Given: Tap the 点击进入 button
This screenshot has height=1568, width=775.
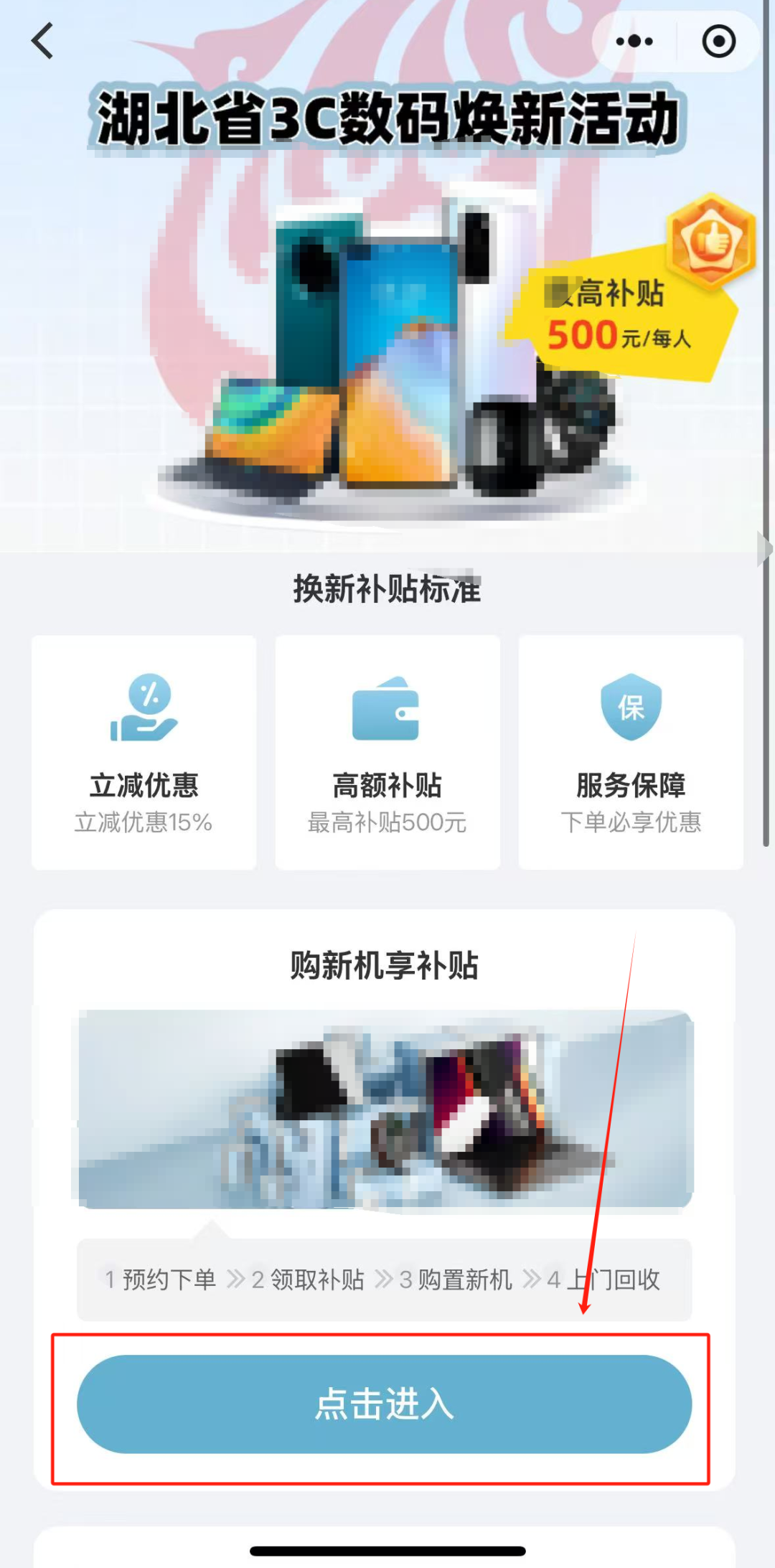Looking at the screenshot, I should pos(384,1404).
